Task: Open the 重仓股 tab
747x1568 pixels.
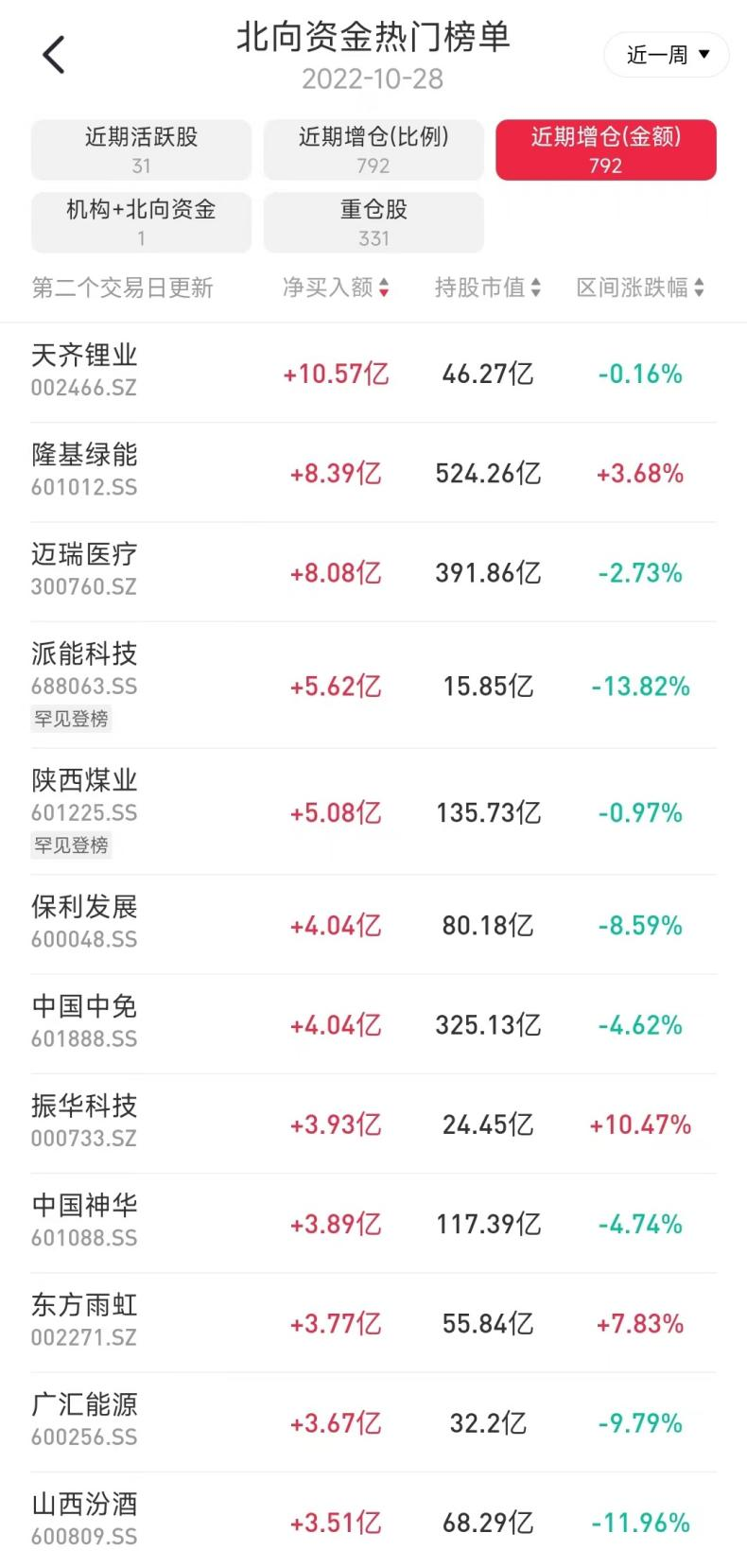Action: [x=373, y=222]
